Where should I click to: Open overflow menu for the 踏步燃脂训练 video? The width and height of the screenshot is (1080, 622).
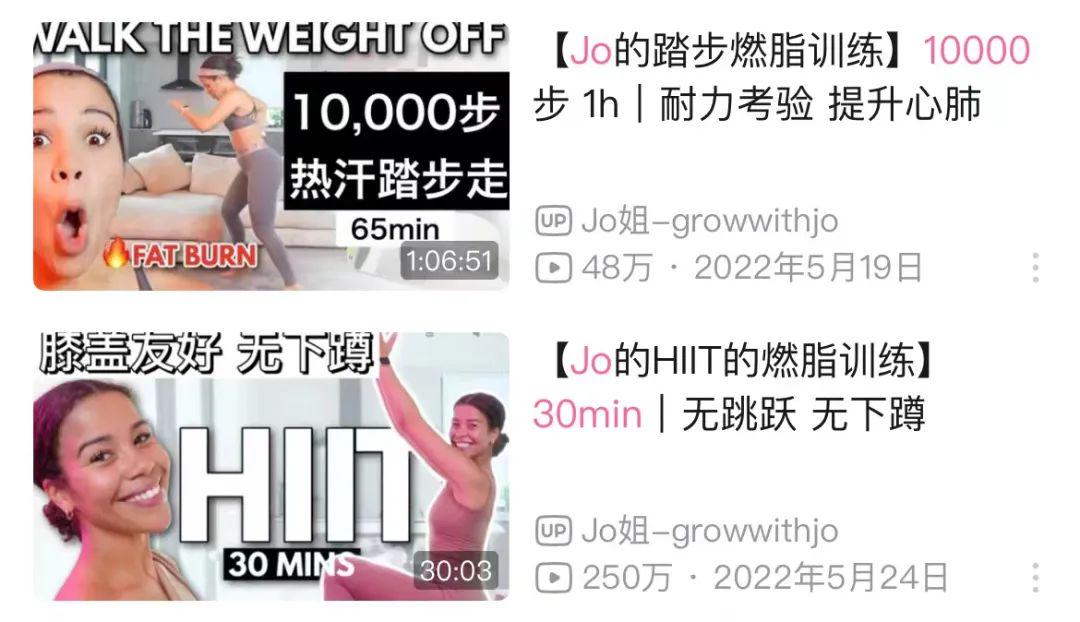pyautogui.click(x=1035, y=268)
